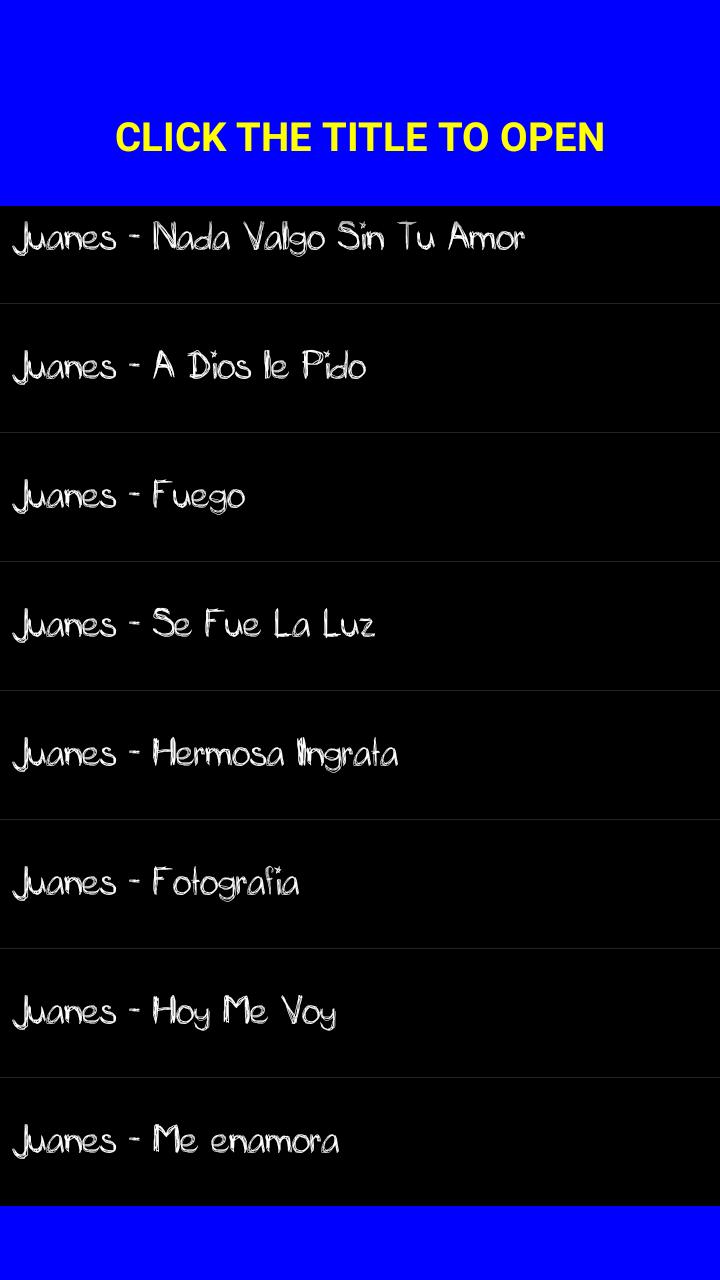Tap Juanes - Hermosa Ingrata
This screenshot has height=1280, width=720.
[x=360, y=755]
